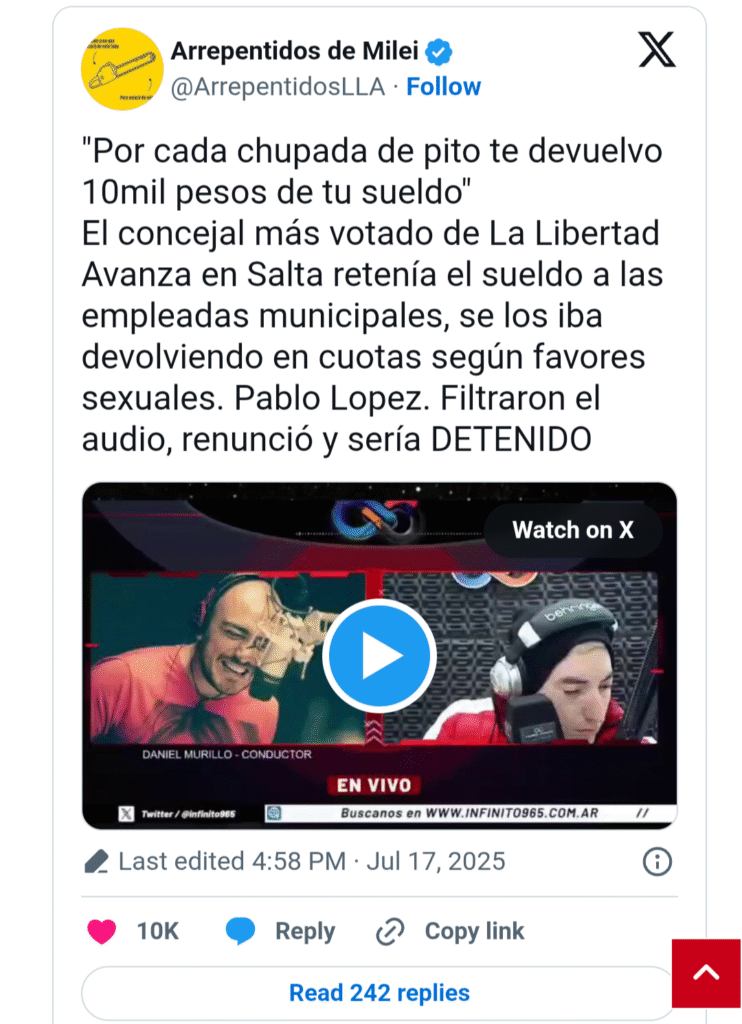Jump back to top with red arrow
This screenshot has height=1024, width=742.
(x=706, y=973)
